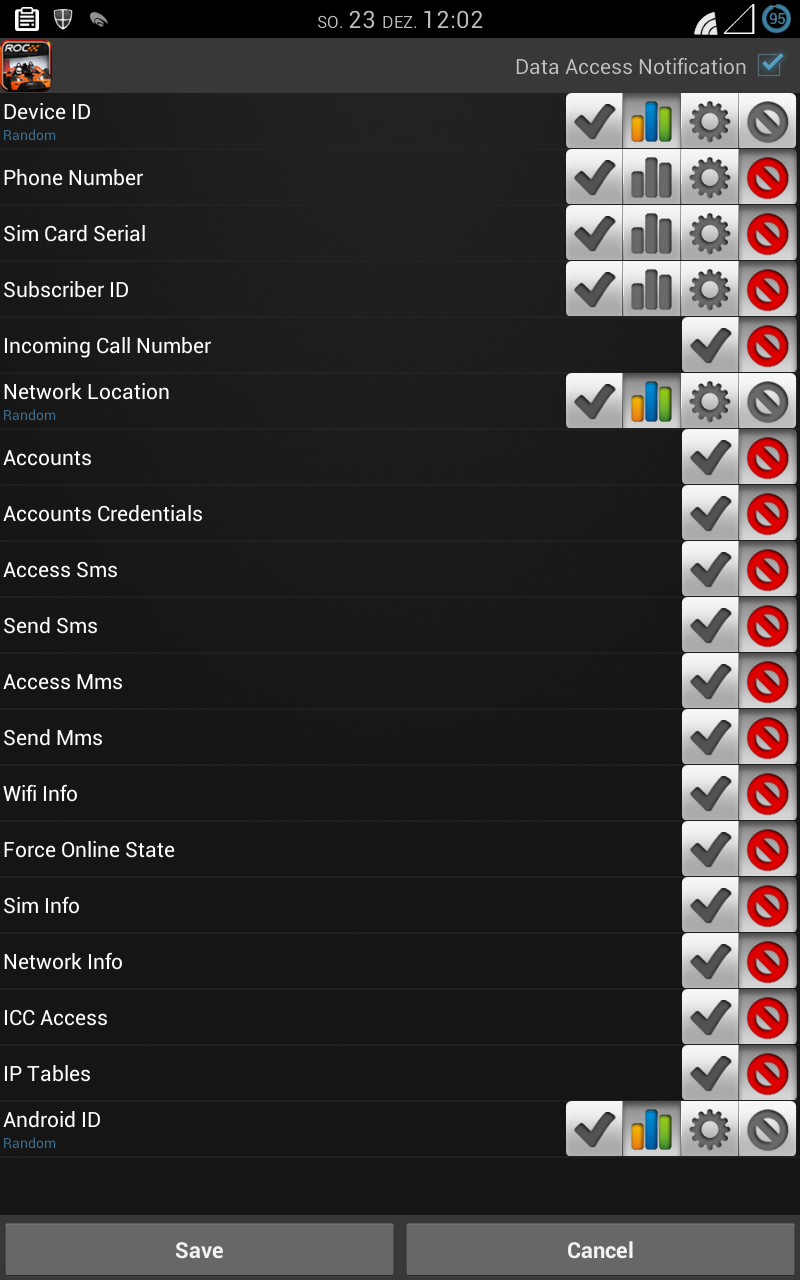Screen dimensions: 800x1280
Task: Allow Incoming Call Number with checkmark
Action: click(710, 346)
